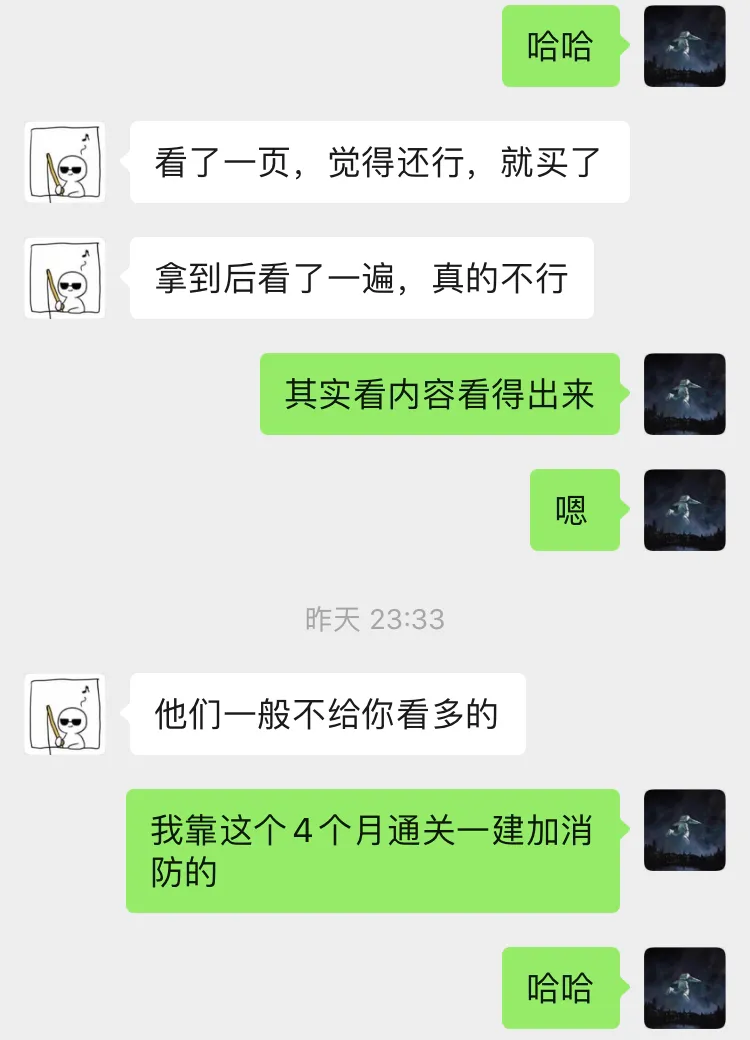Viewport: 750px width, 1040px height.
Task: Open sender's avatar beside '看了一页，觉得还行，就买了'
Action: pyautogui.click(x=65, y=162)
